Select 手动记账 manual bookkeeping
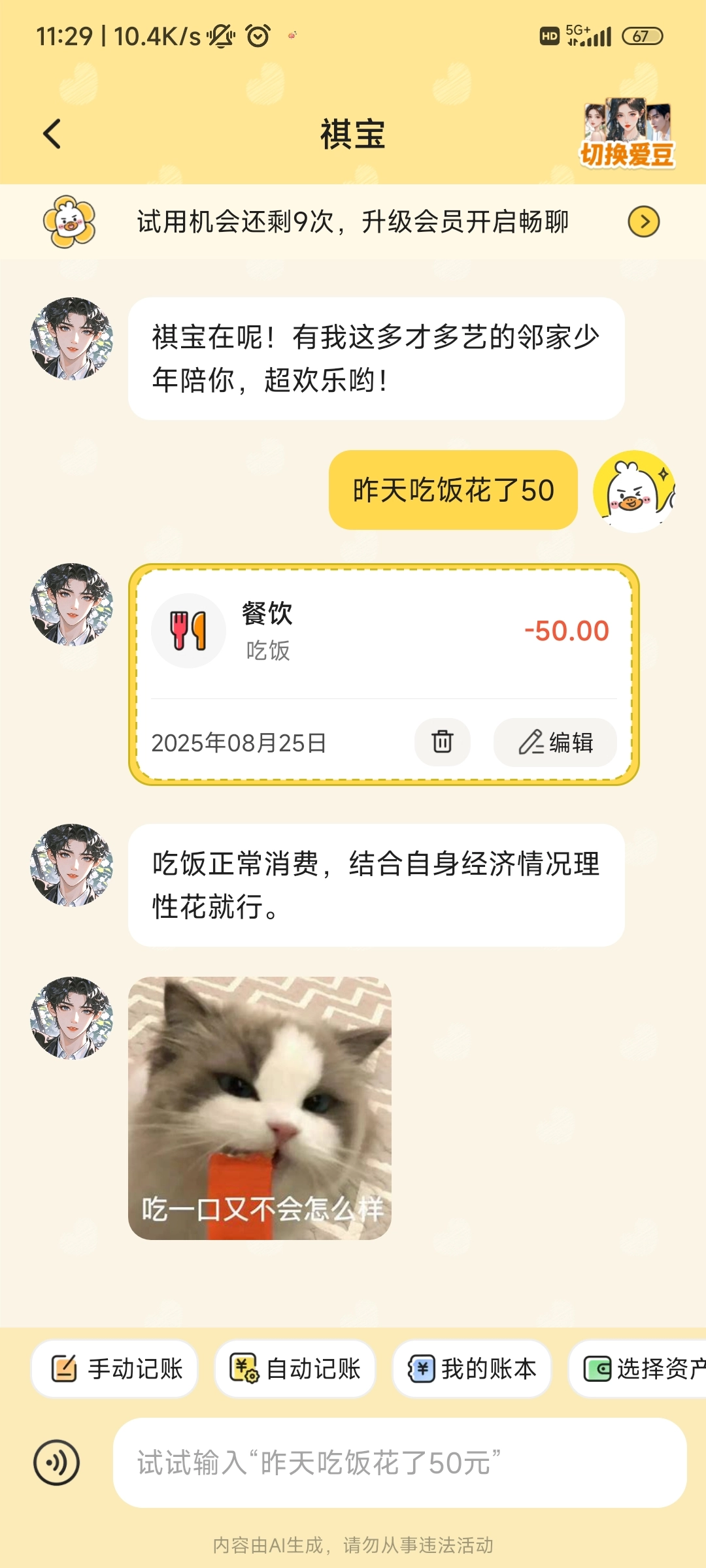 click(116, 1369)
